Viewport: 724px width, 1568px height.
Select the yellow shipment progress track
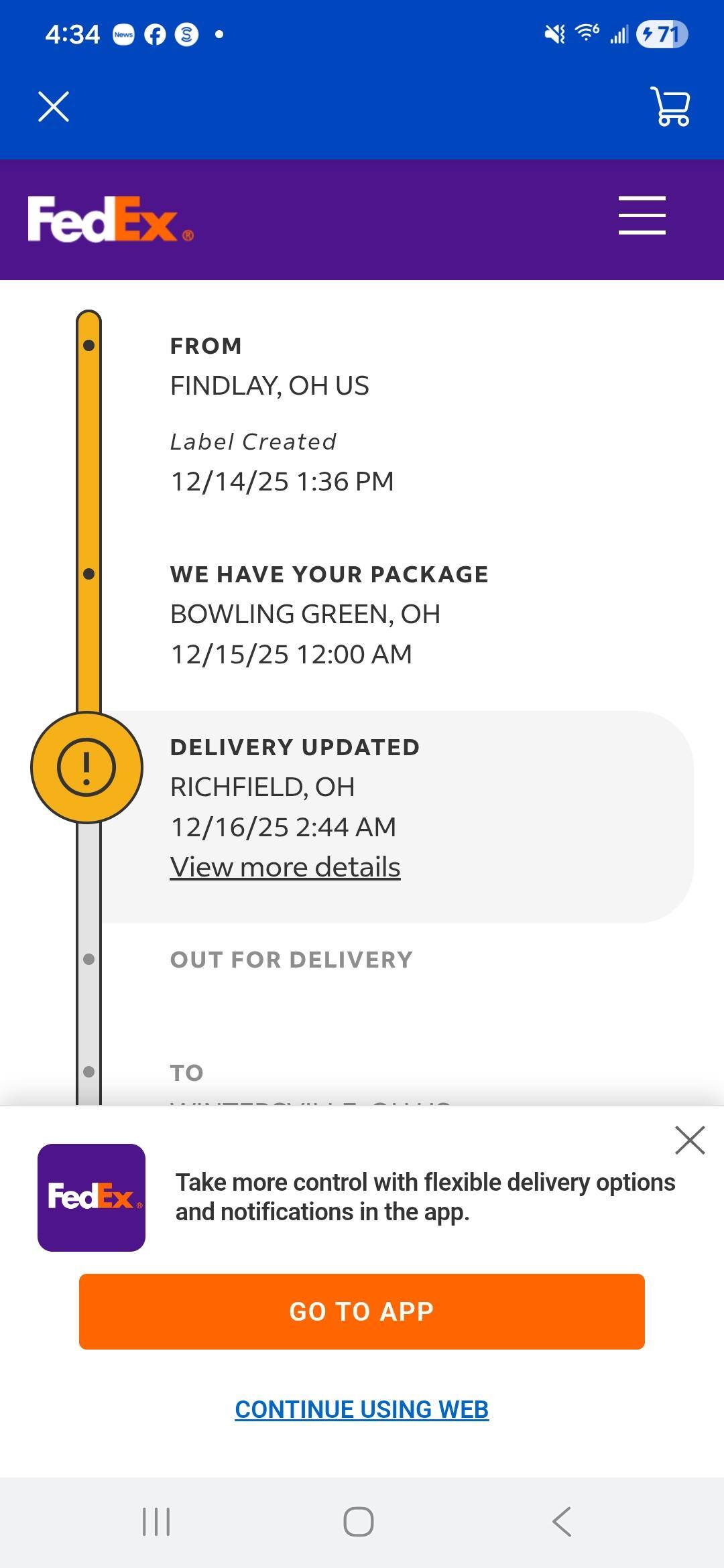88,469
